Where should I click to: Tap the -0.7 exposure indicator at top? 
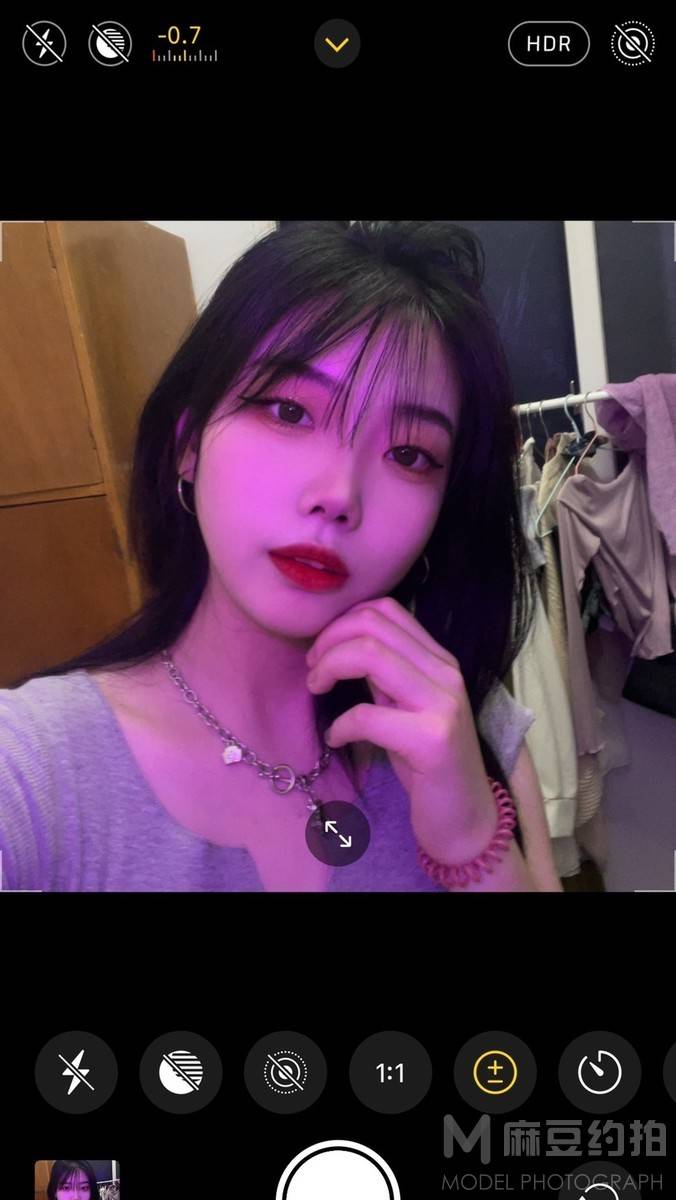pos(184,43)
